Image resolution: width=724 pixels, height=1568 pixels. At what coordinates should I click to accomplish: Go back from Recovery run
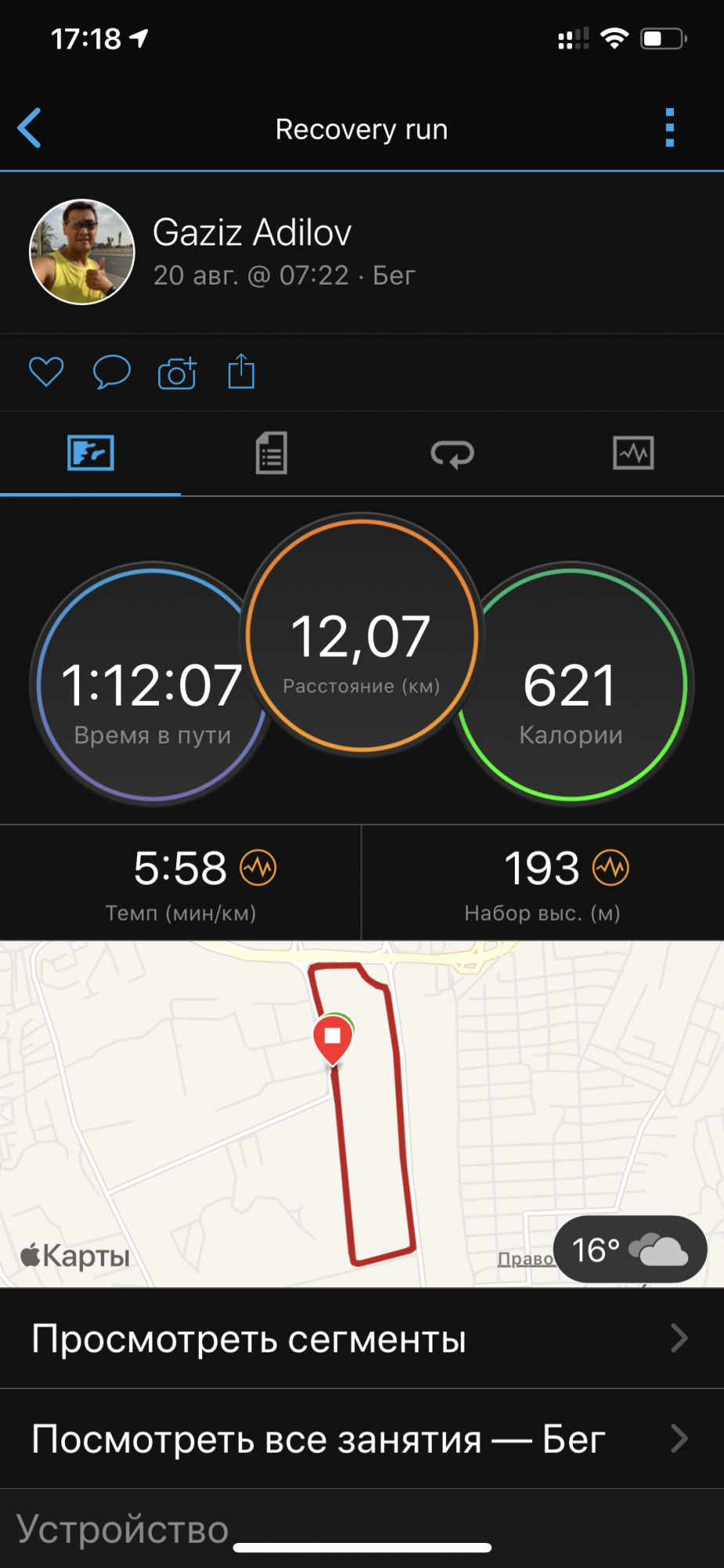click(x=30, y=128)
